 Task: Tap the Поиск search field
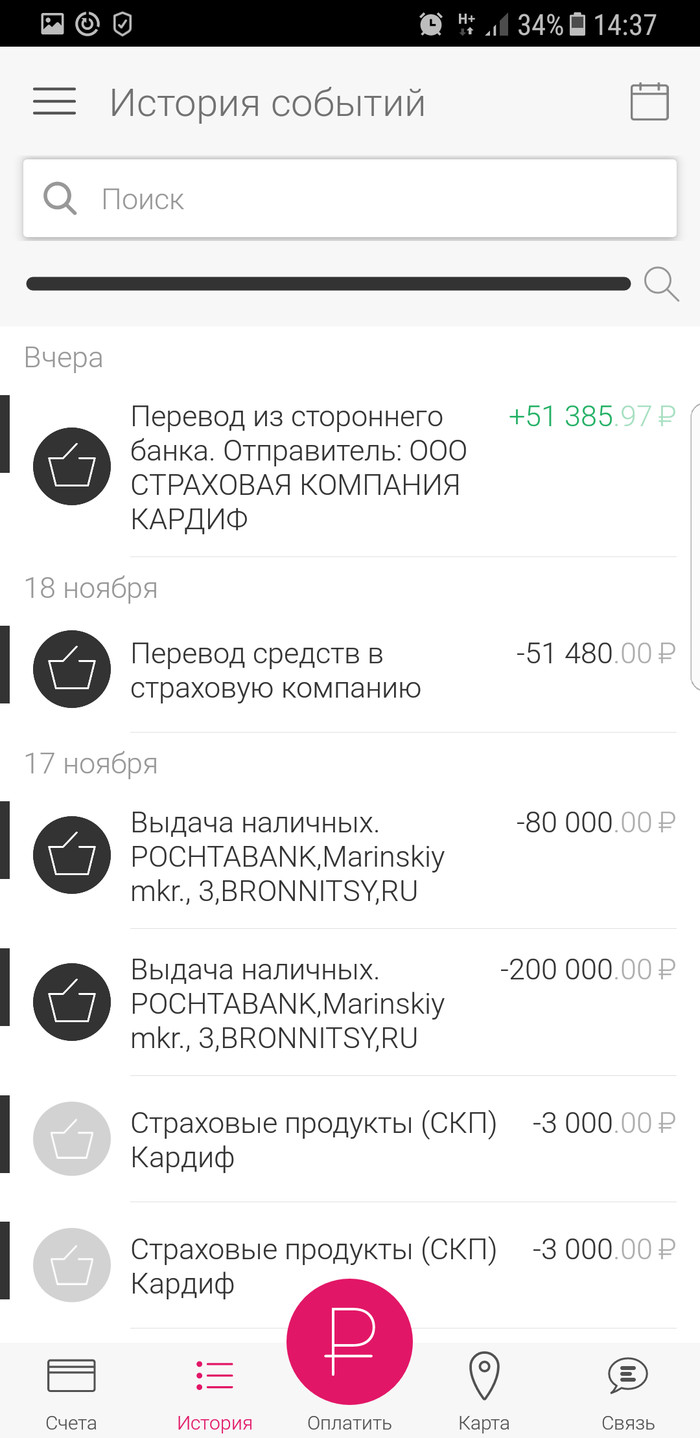(350, 199)
